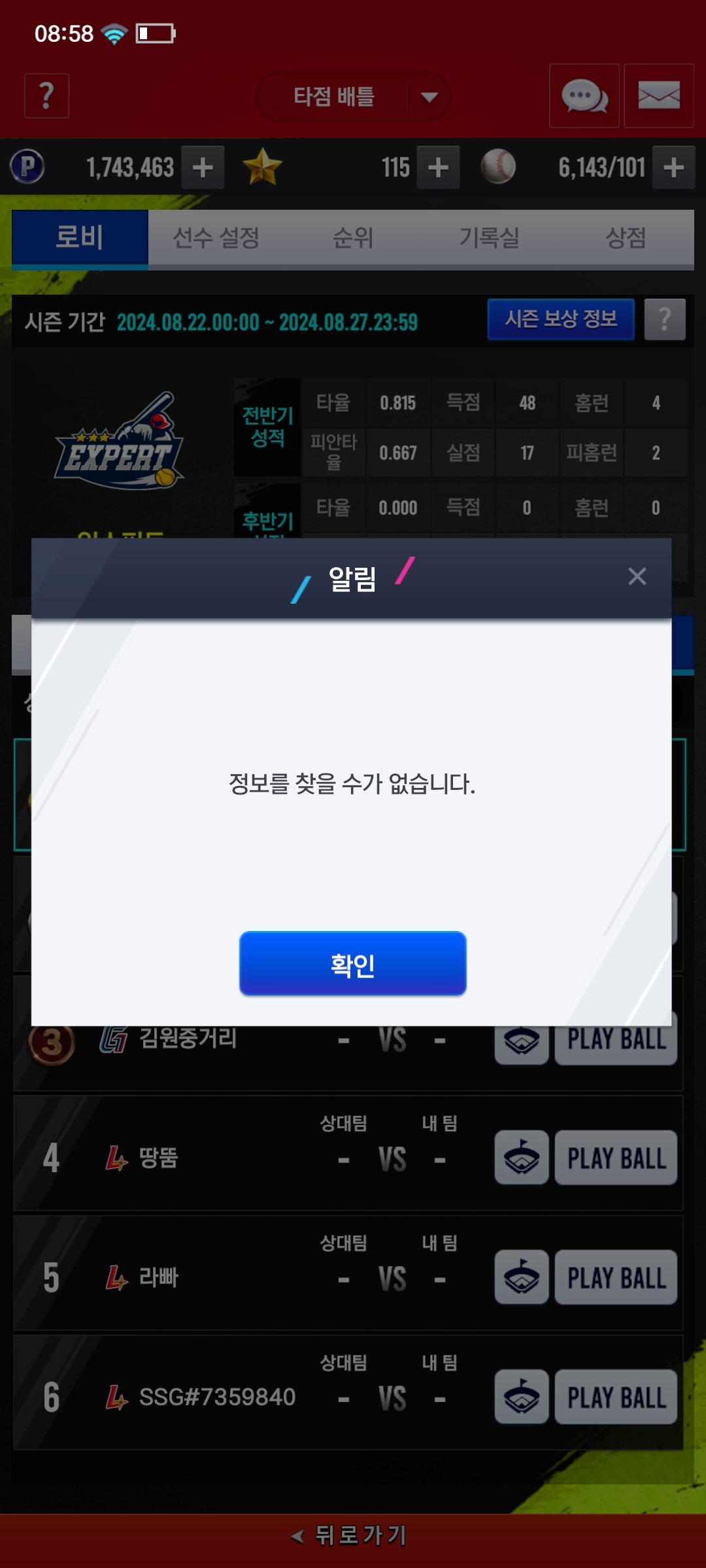
Task: Start PLAY BALL against SSG#7359840
Action: coord(615,1397)
